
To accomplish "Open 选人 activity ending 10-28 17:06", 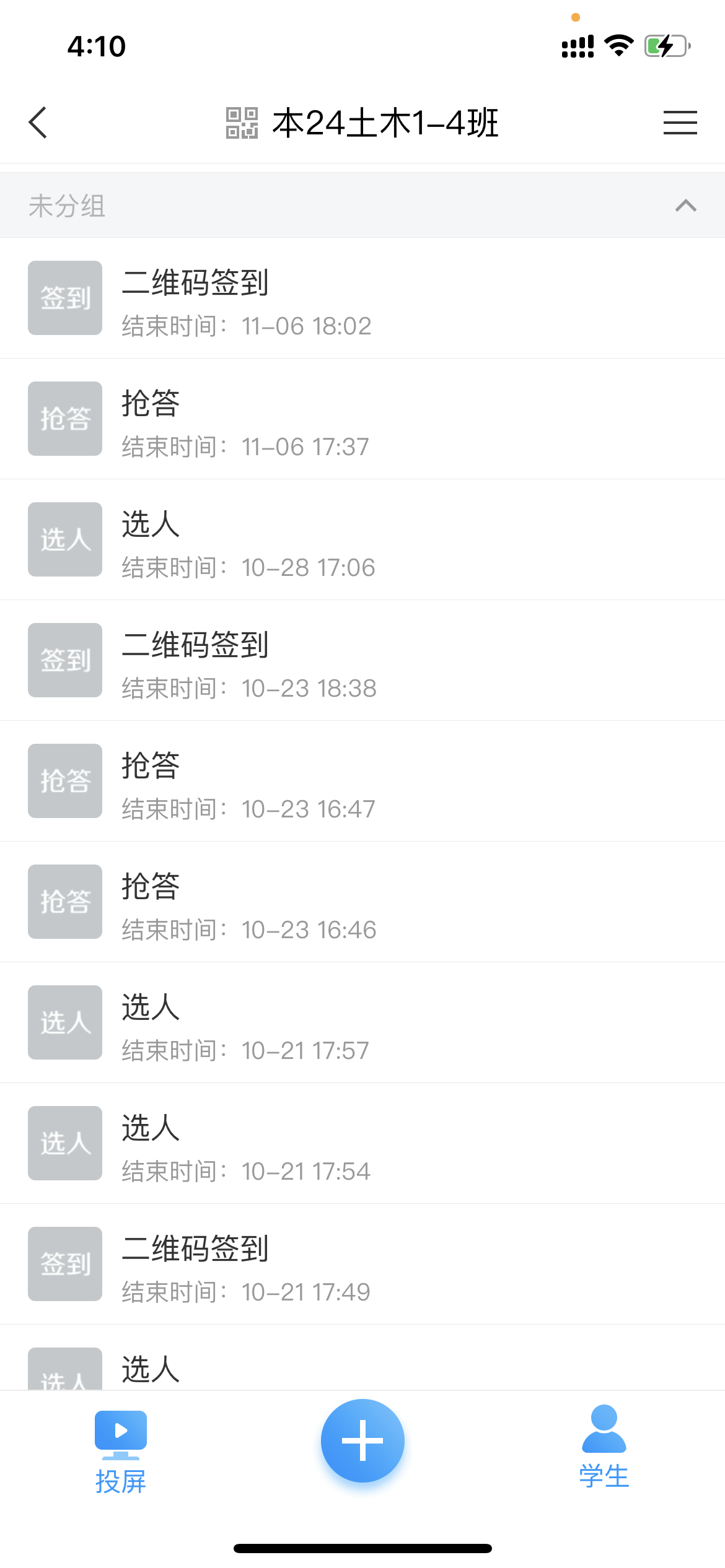I will 362,540.
